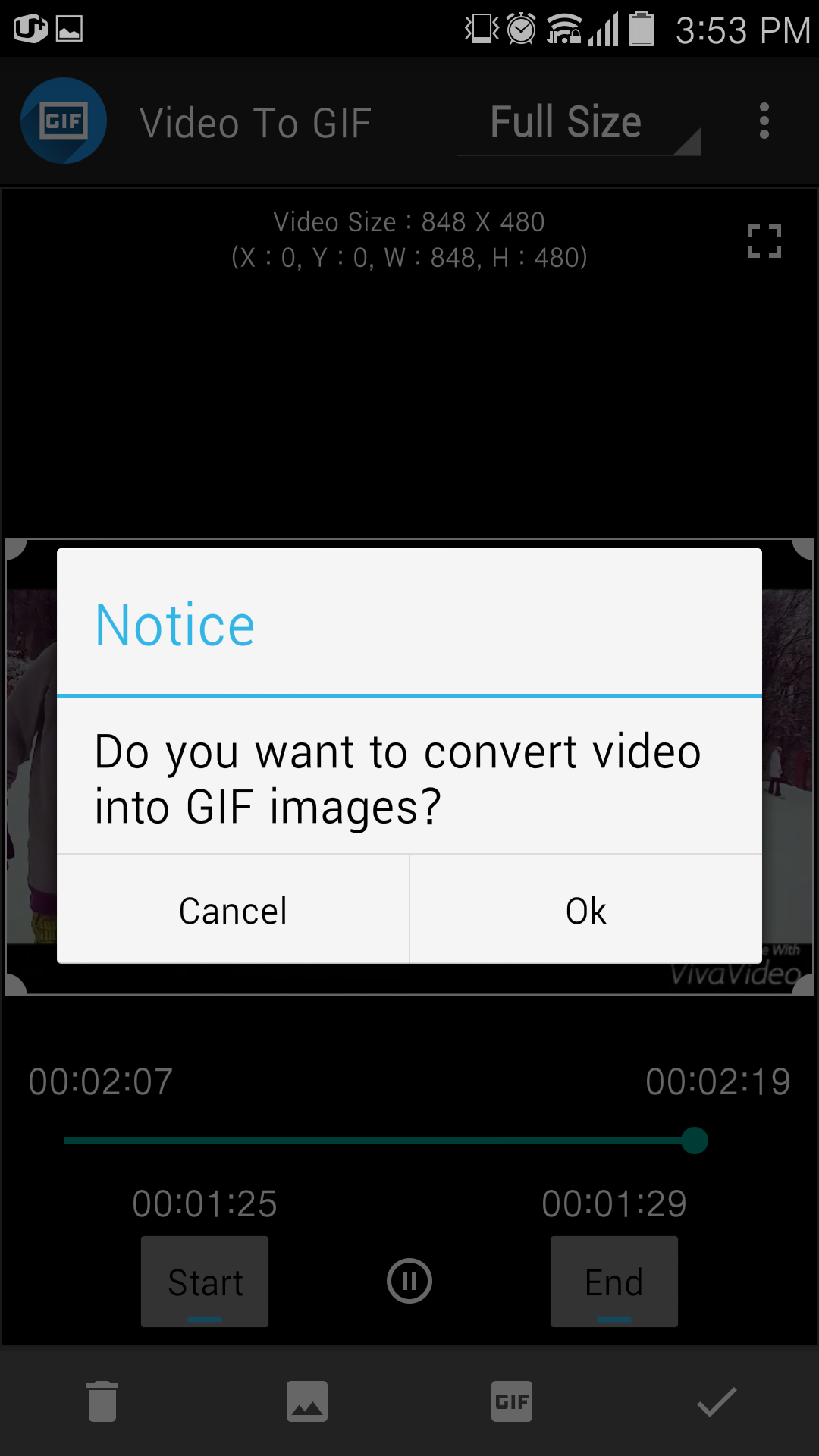The image size is (819, 1456).
Task: Open the Full Size dropdown
Action: click(x=578, y=123)
